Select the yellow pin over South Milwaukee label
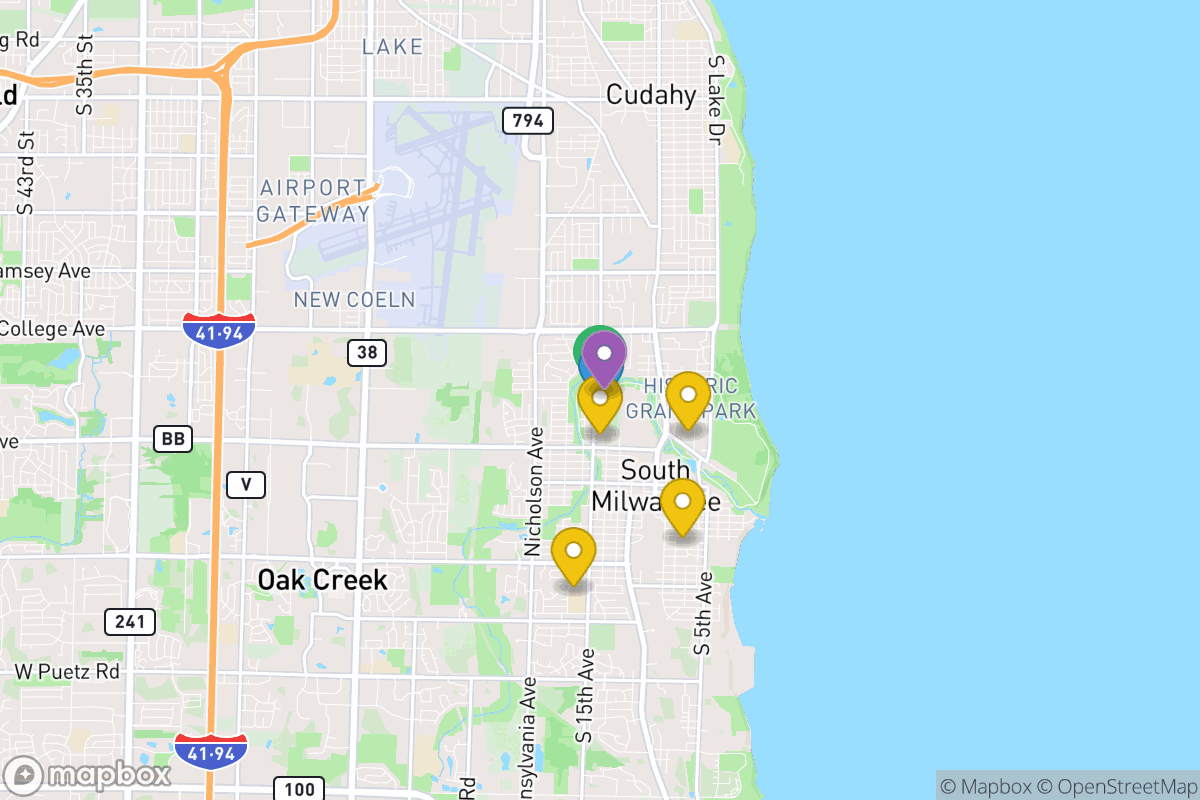The width and height of the screenshot is (1200, 800). pyautogui.click(x=682, y=503)
